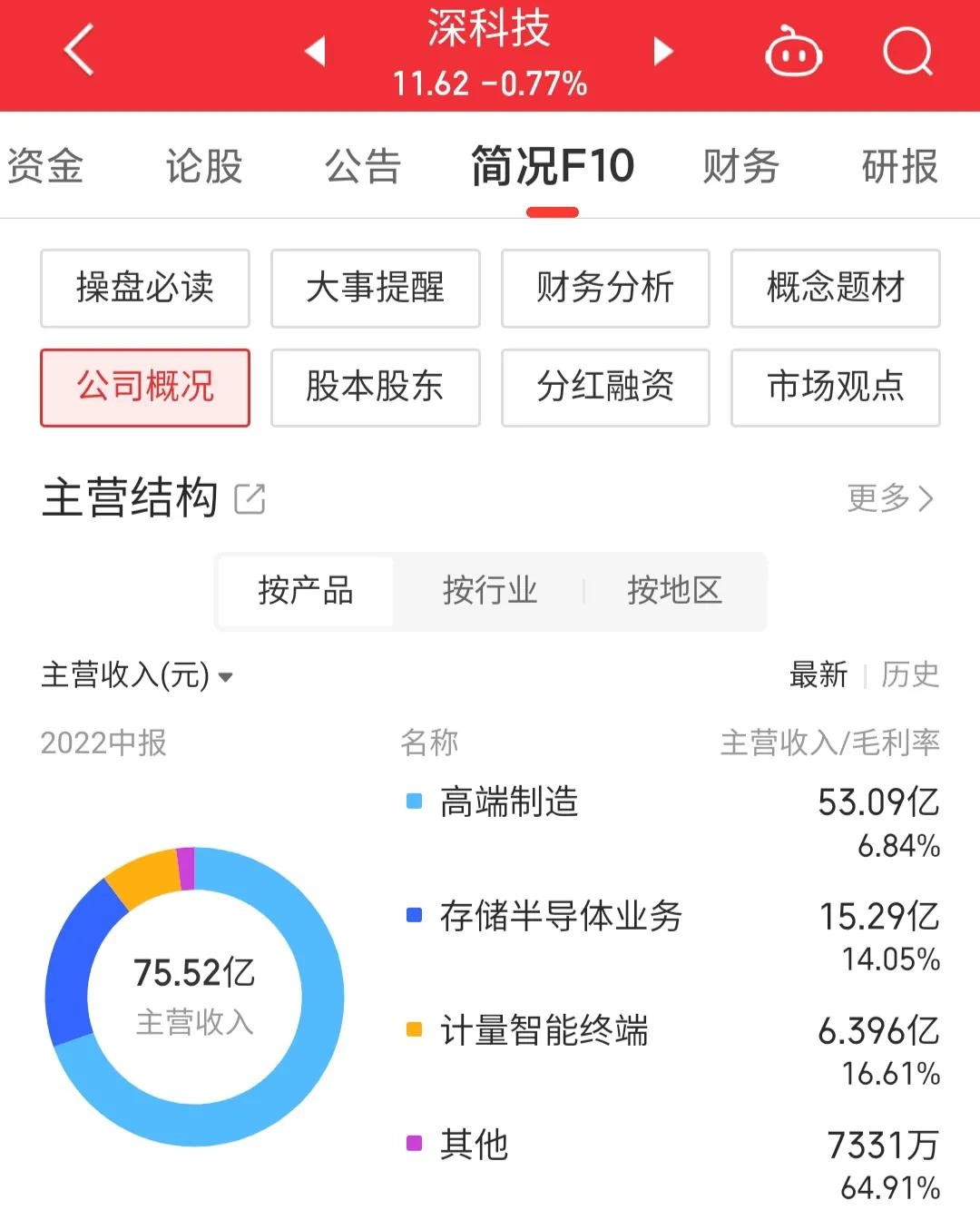Switch to the previous stock with the left triangle
Screen dimensions: 980x1220
[315, 51]
